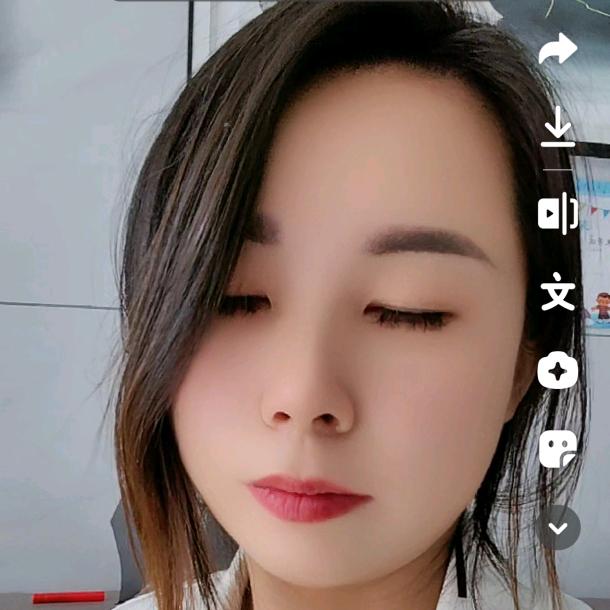Open the text caption tool

(558, 293)
